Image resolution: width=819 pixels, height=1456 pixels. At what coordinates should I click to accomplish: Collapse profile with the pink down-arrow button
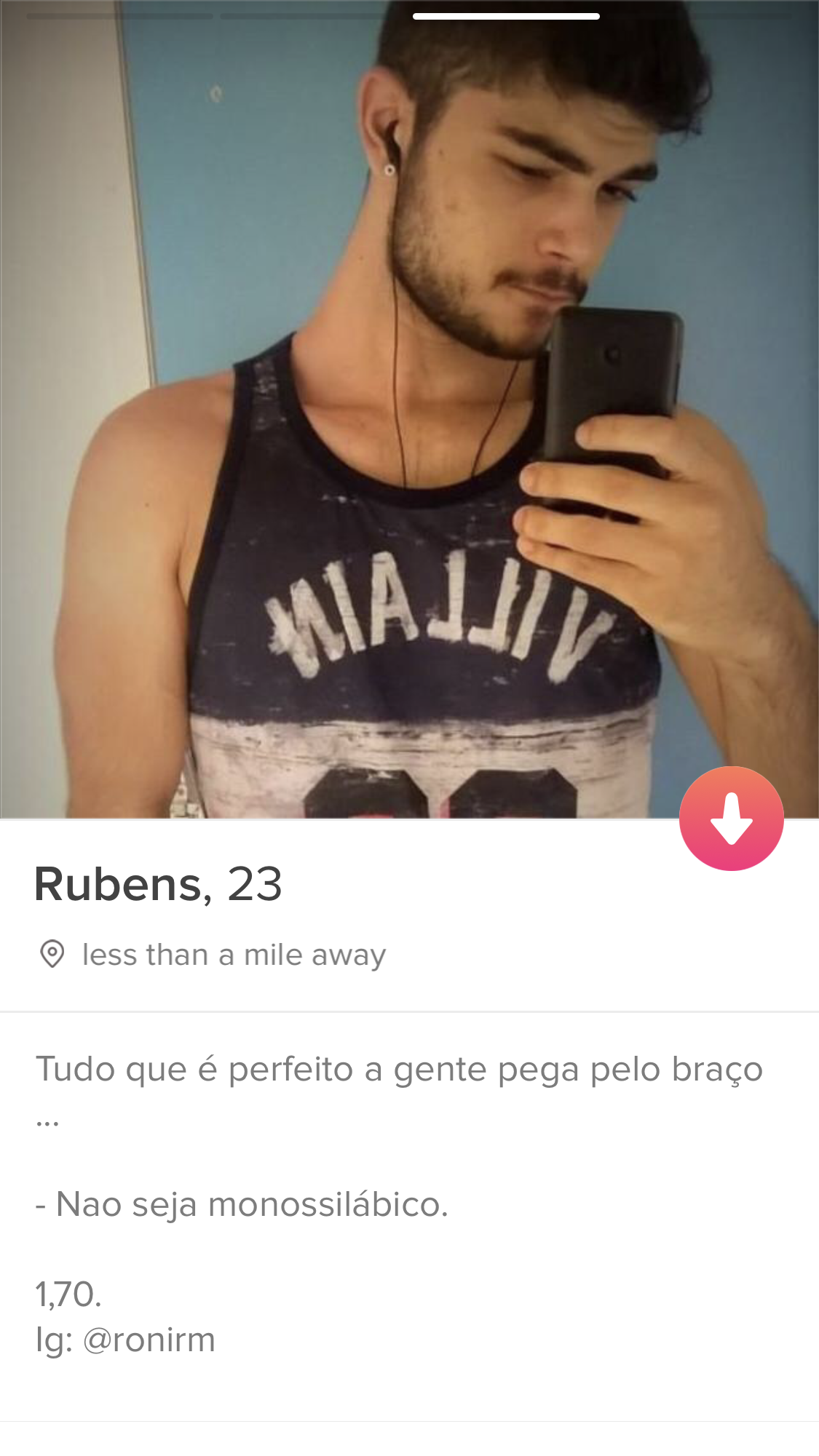point(731,819)
